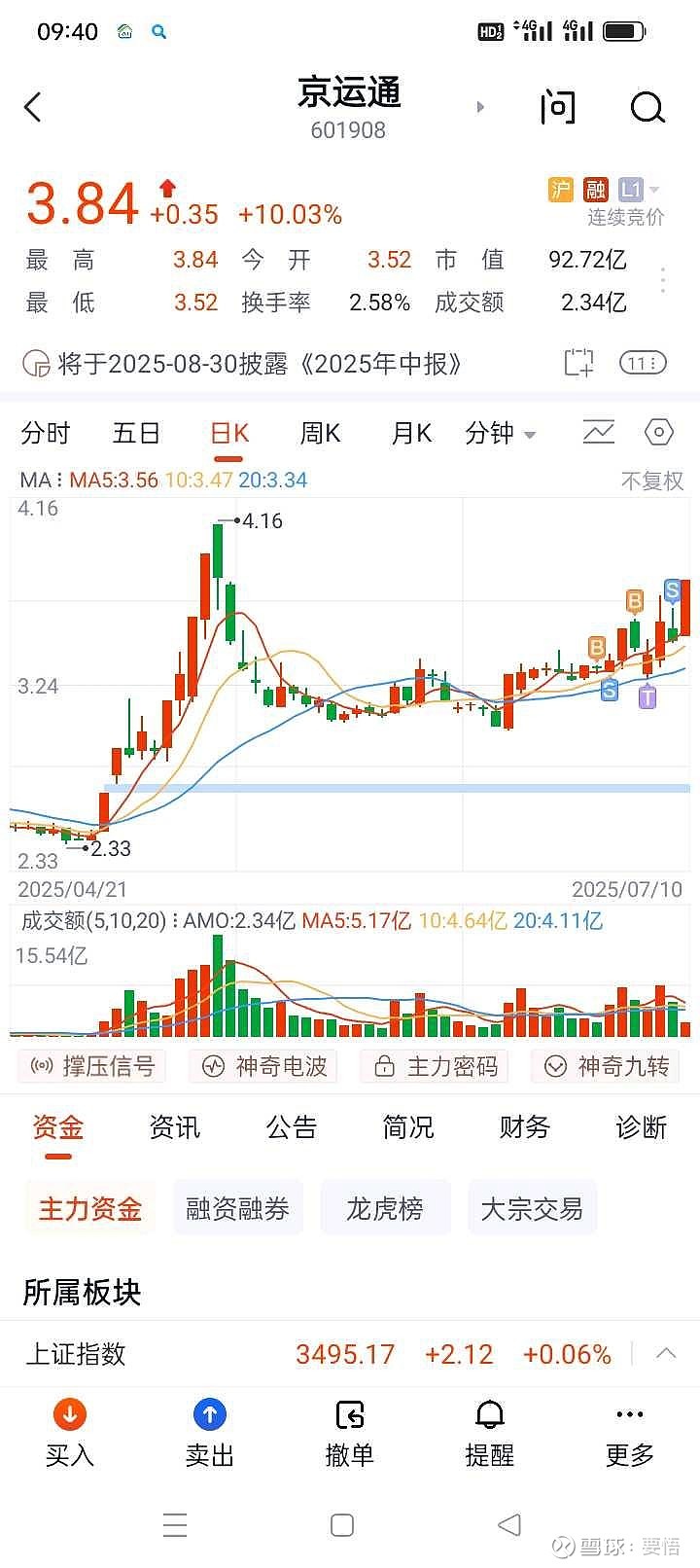Viewport: 700px width, 1568px height.
Task: Enable the 撑压信号 indicator
Action: (92, 1066)
